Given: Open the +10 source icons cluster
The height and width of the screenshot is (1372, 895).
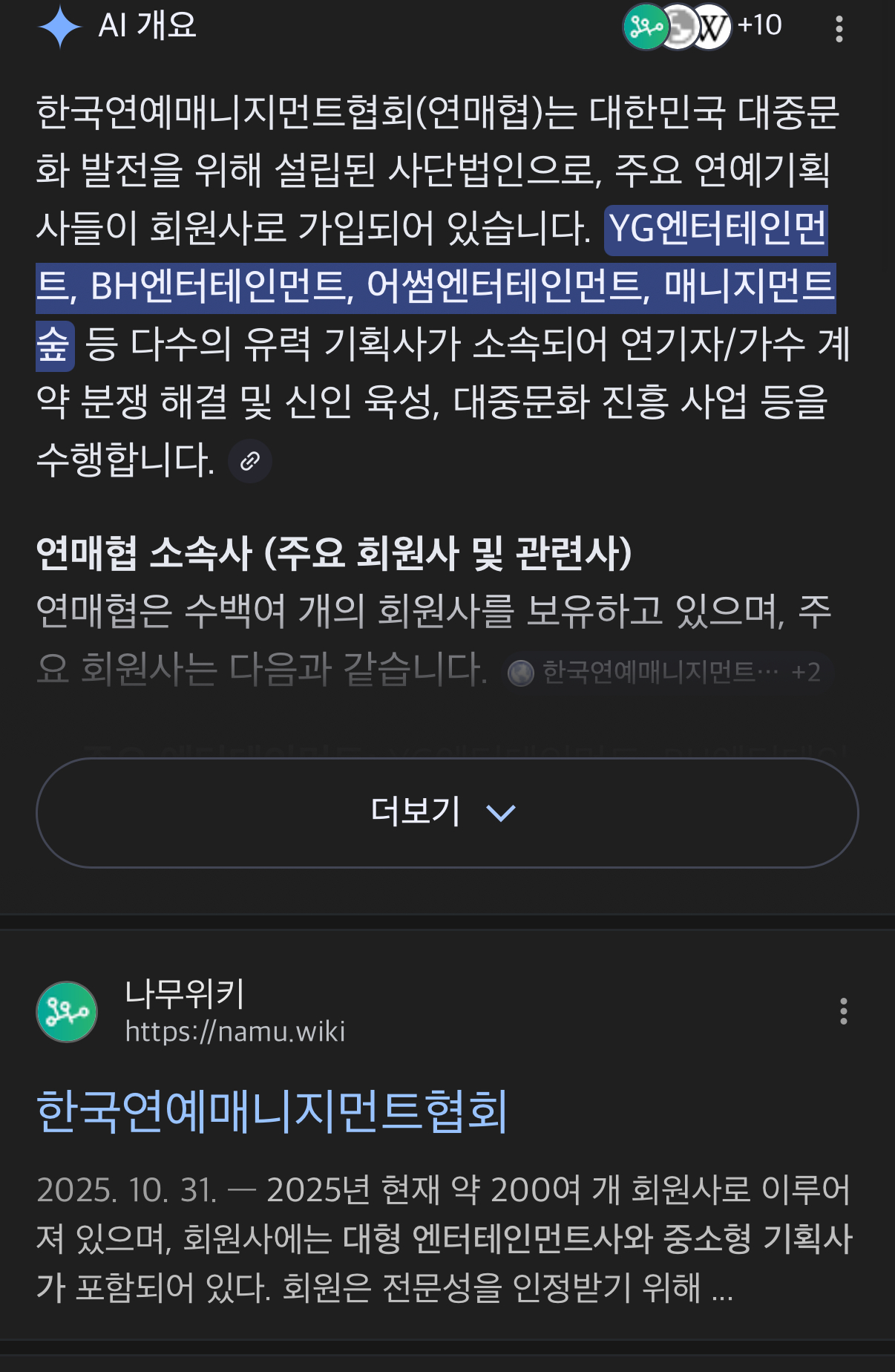Looking at the screenshot, I should 702,27.
